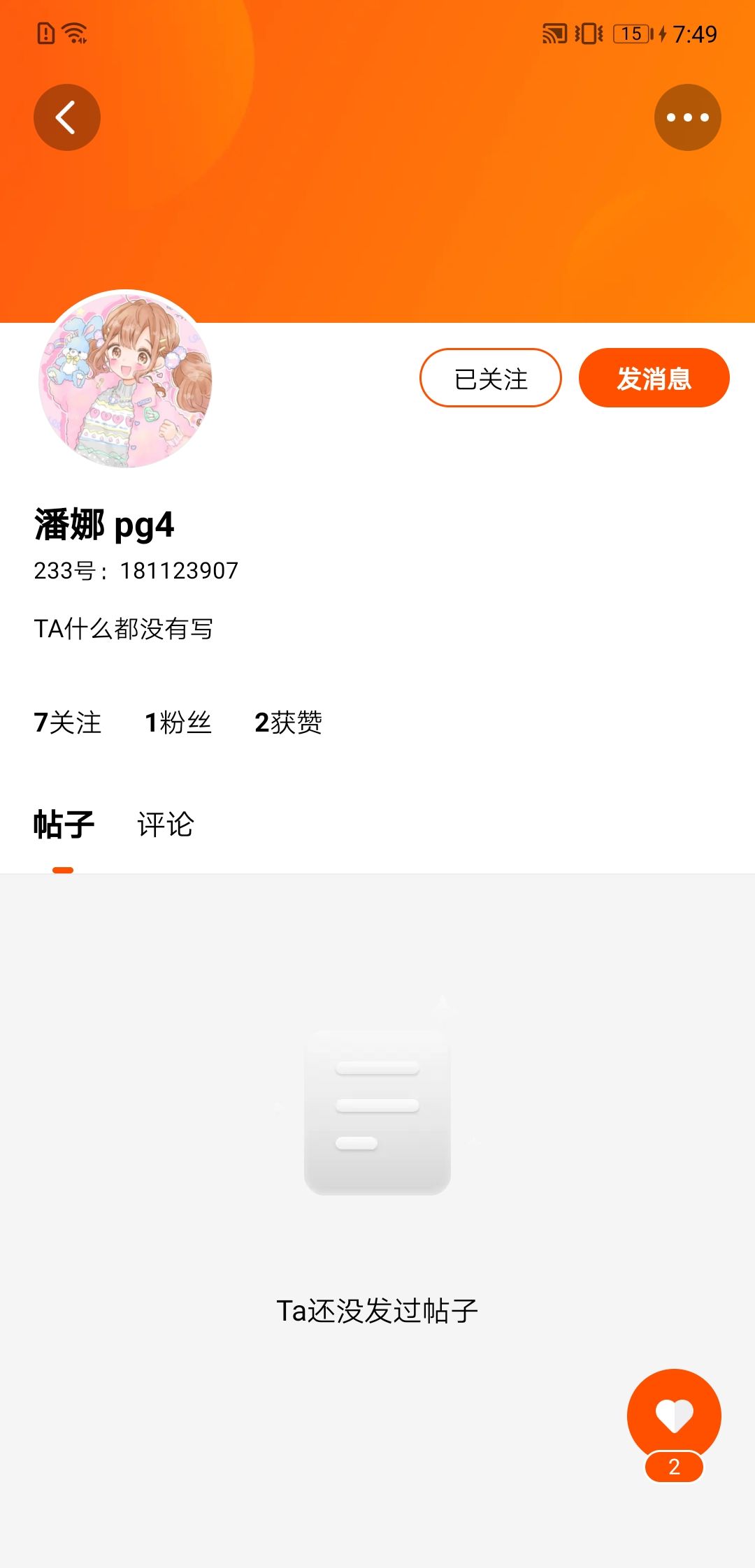This screenshot has width=755, height=1568.
Task: Tap the 已关注 follow button
Action: tap(491, 378)
